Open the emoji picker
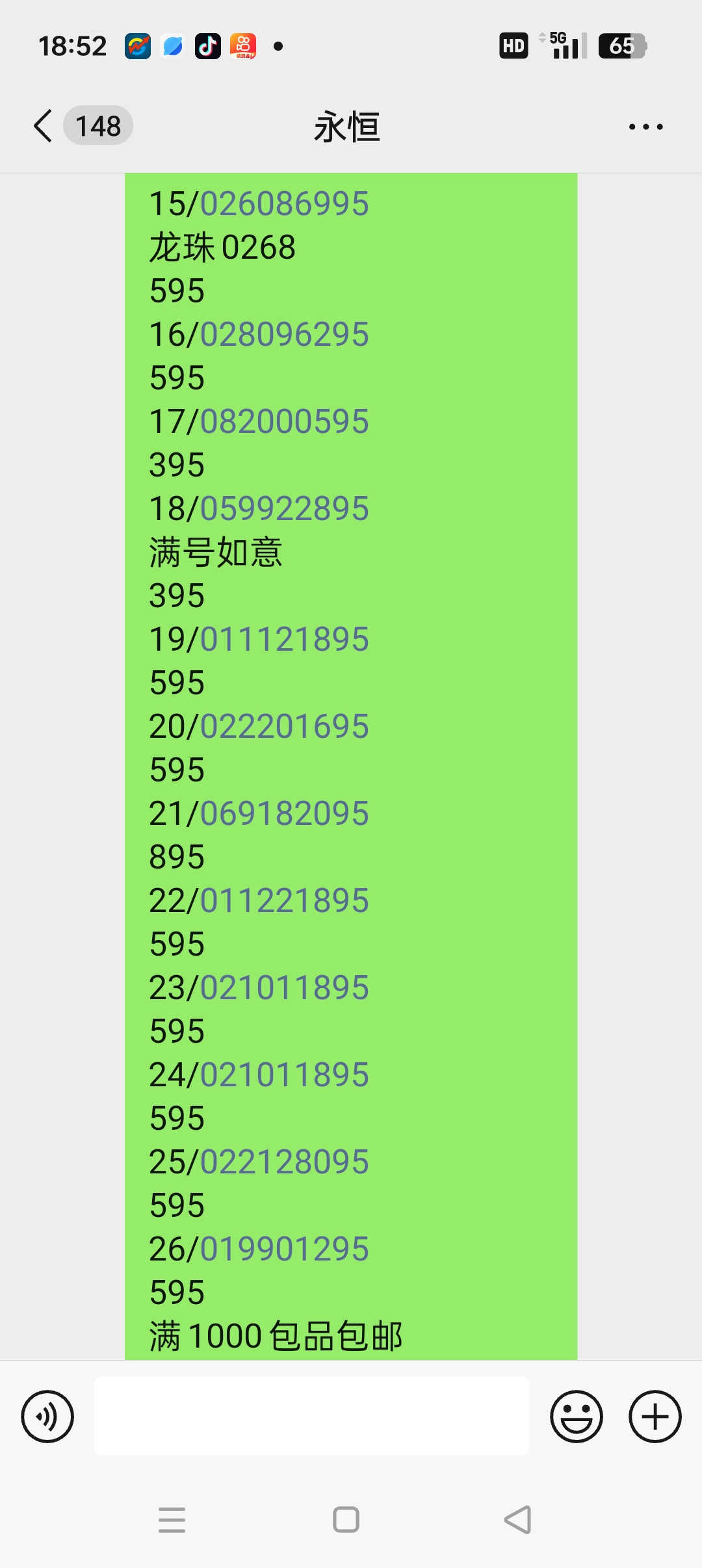Image resolution: width=702 pixels, height=1568 pixels. pyautogui.click(x=577, y=1417)
